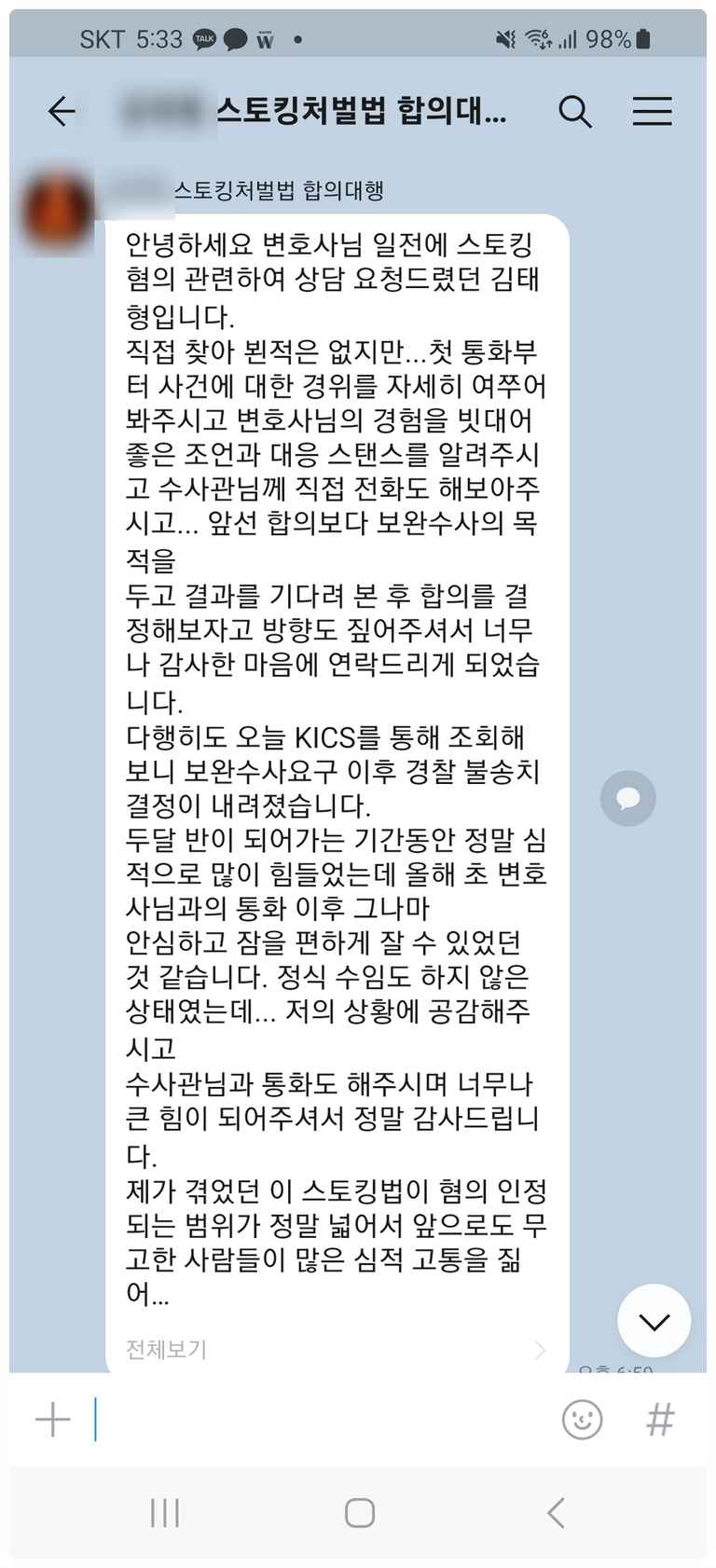
Task: Open the hashtag search
Action: click(x=660, y=1420)
